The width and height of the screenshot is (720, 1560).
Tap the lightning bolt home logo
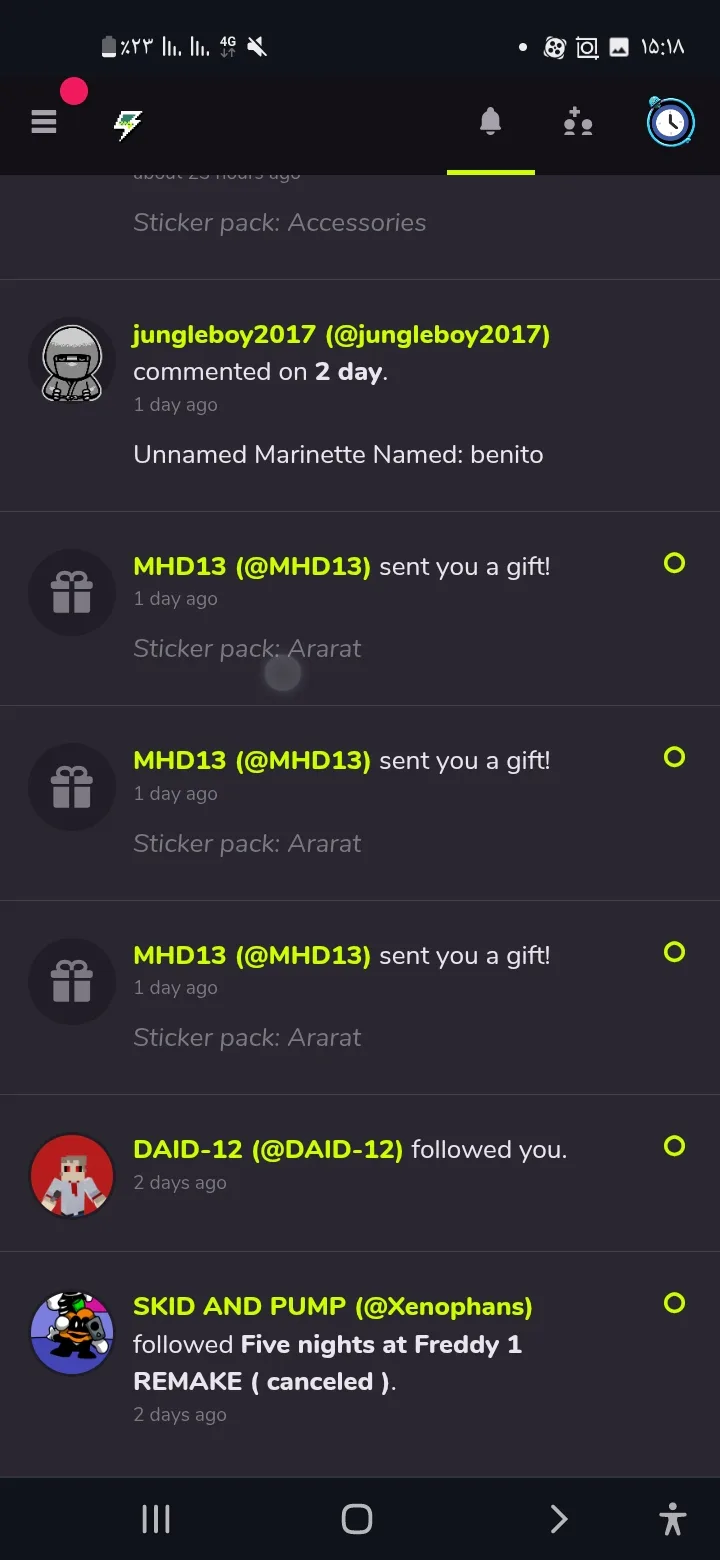click(127, 124)
